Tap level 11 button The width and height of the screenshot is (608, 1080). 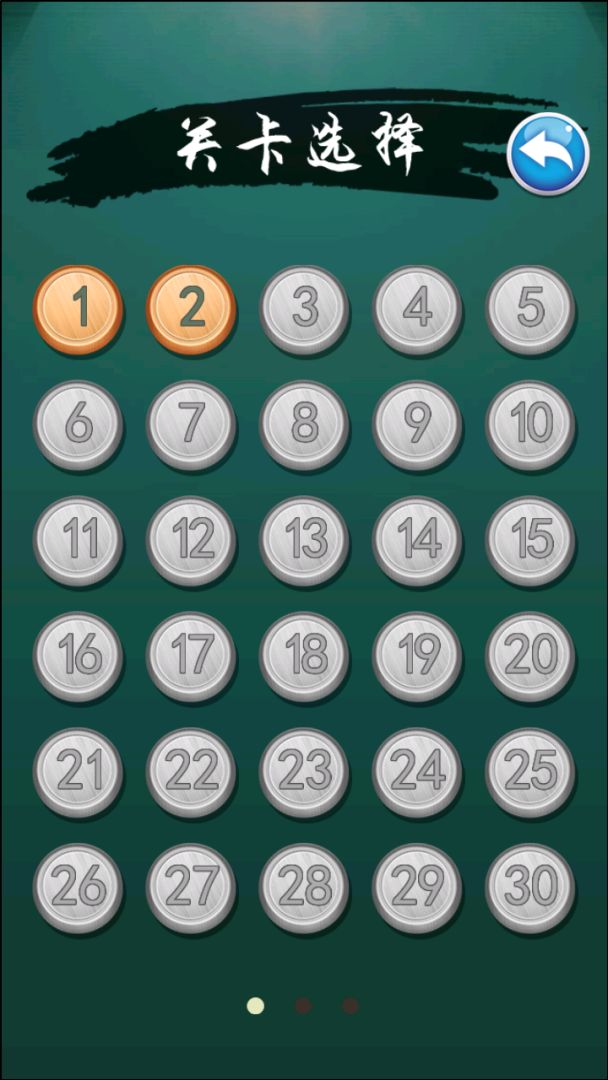click(x=79, y=540)
